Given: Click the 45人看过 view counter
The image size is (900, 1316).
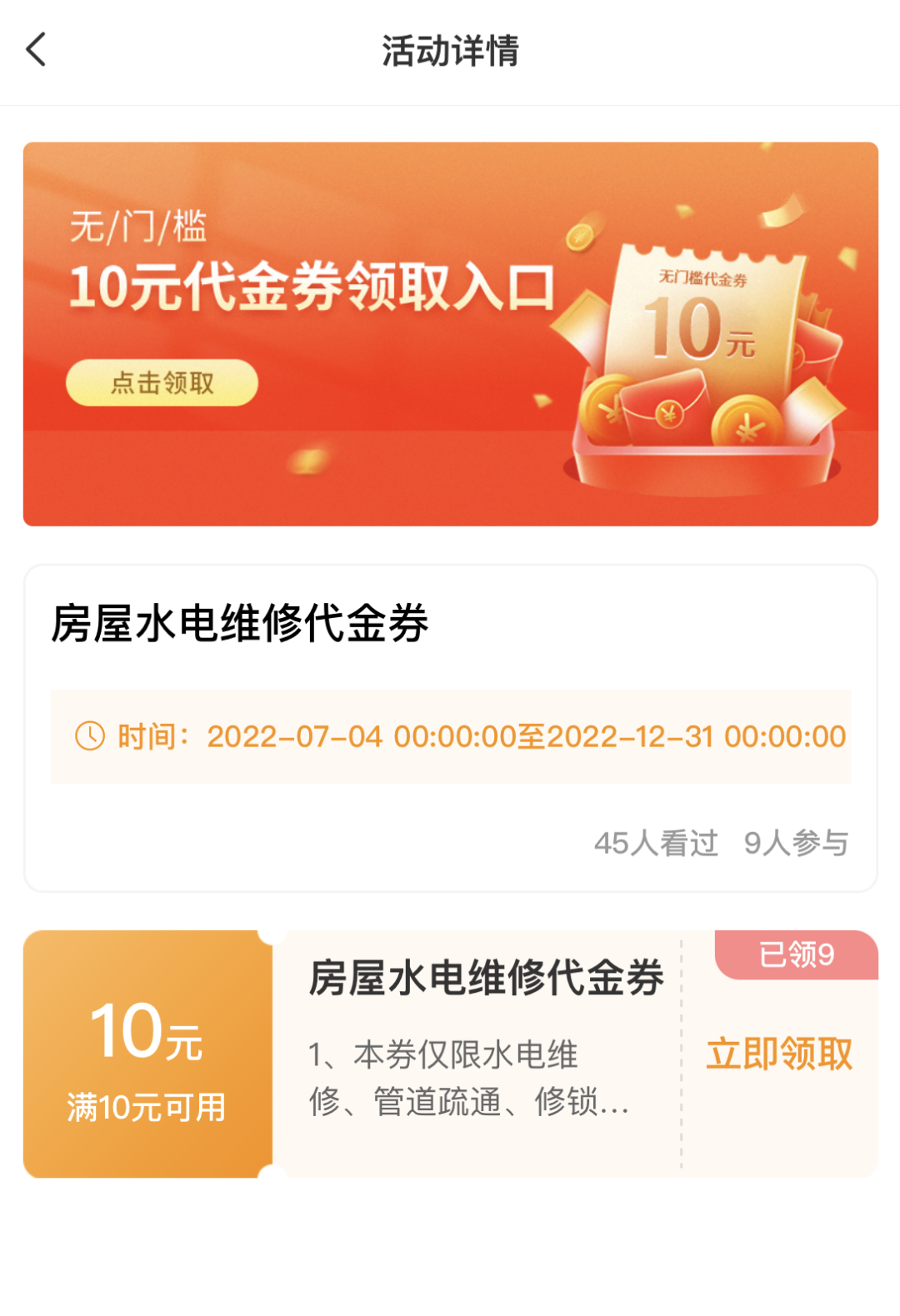Looking at the screenshot, I should coord(656,843).
